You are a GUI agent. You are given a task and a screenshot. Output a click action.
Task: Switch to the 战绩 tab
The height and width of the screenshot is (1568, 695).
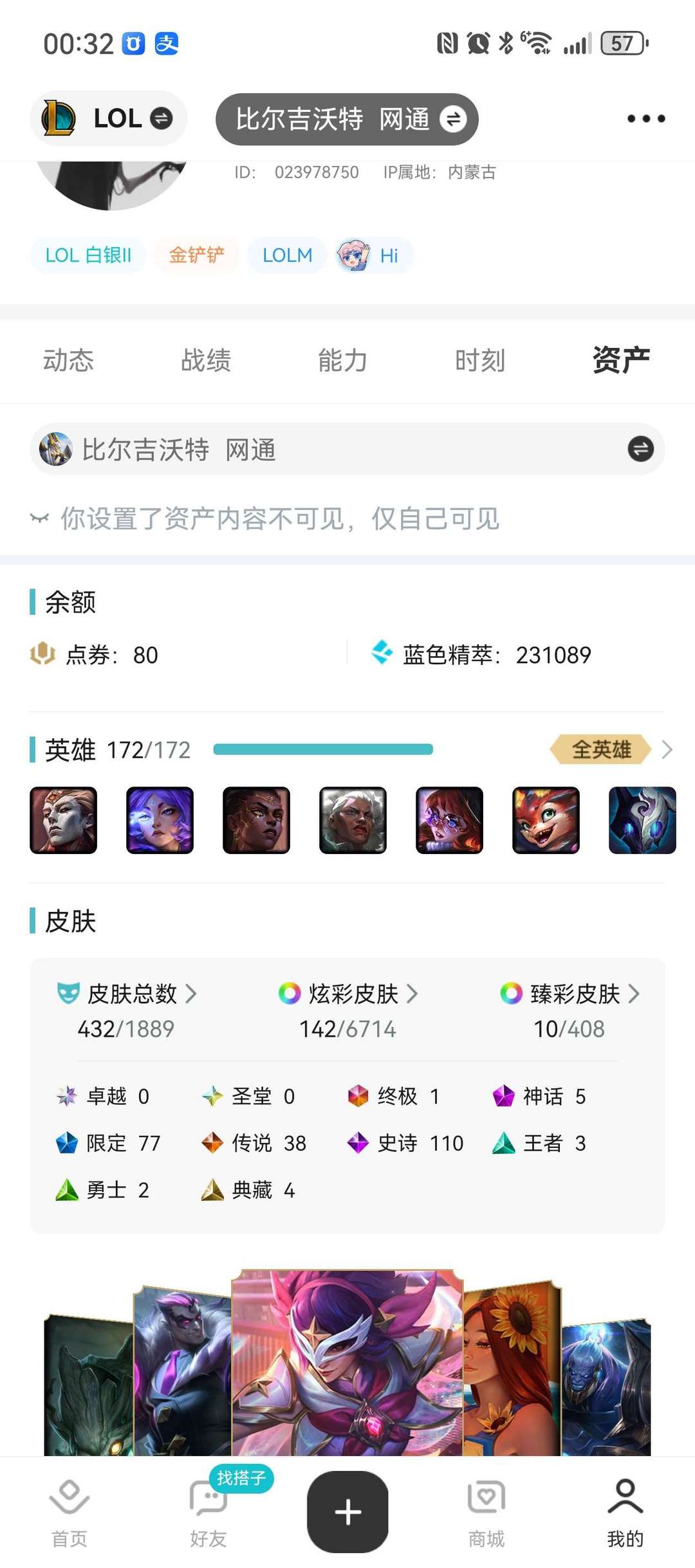206,360
